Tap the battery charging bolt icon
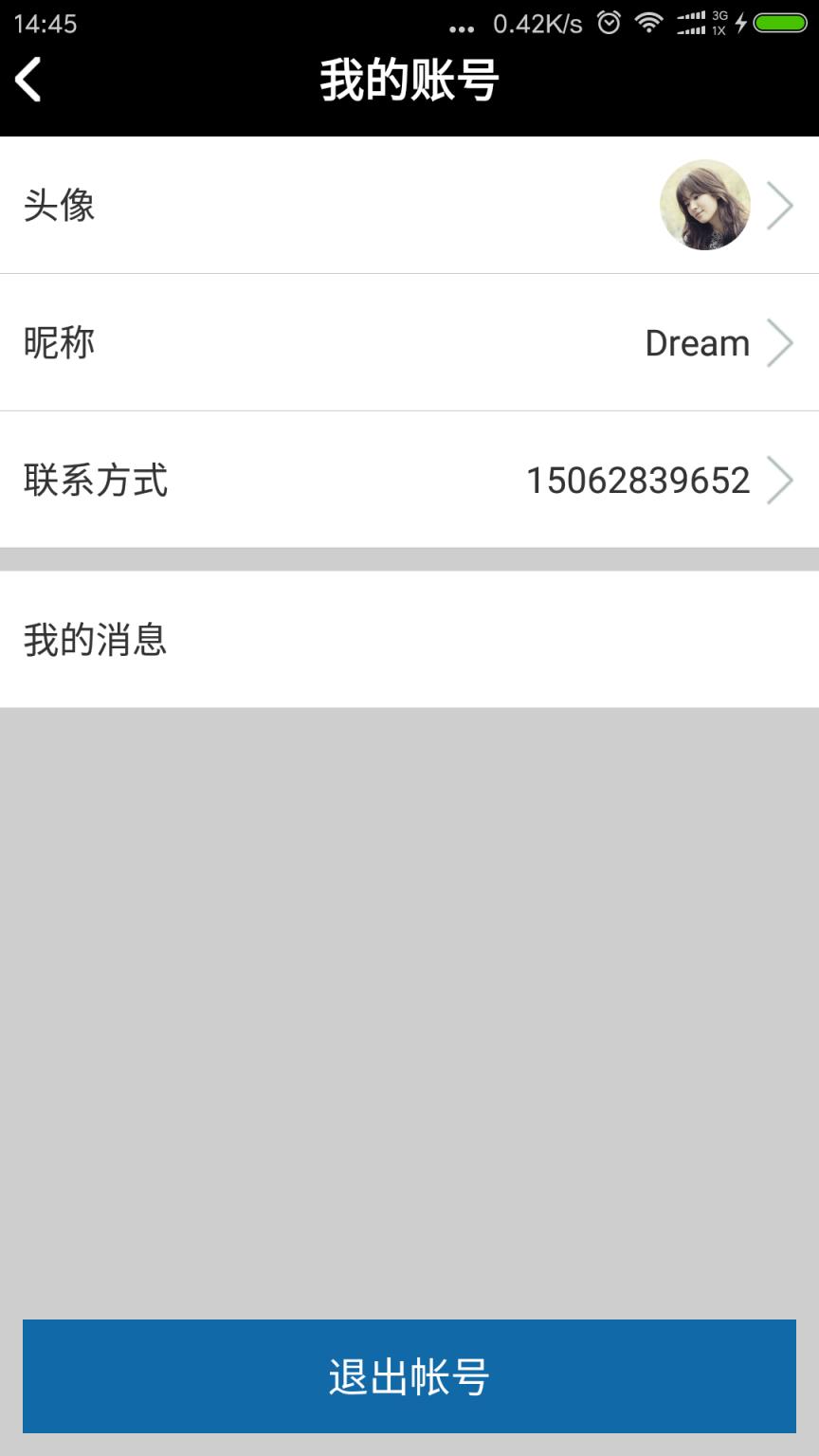 pos(740,24)
